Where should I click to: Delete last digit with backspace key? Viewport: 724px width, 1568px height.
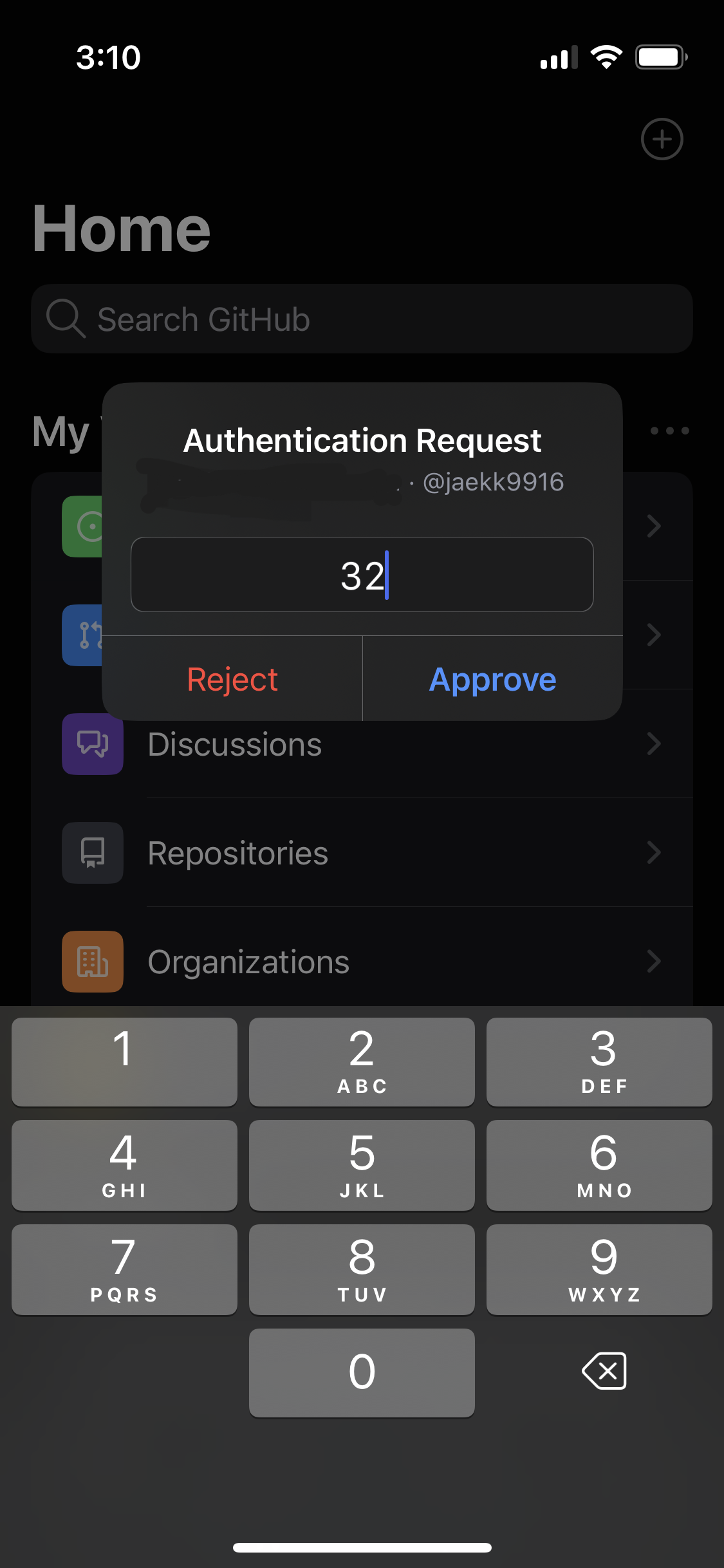[x=604, y=1371]
